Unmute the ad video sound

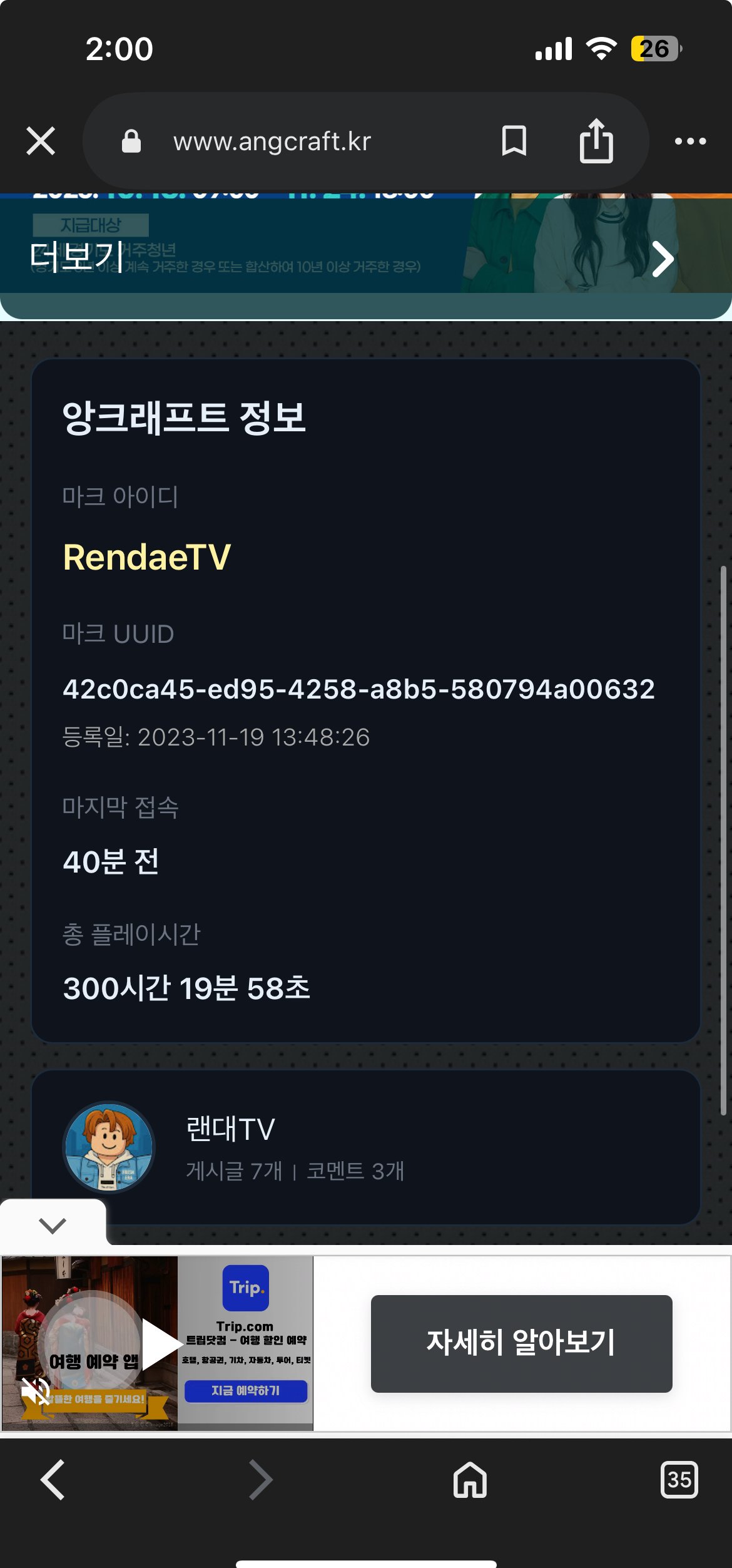(35, 1391)
